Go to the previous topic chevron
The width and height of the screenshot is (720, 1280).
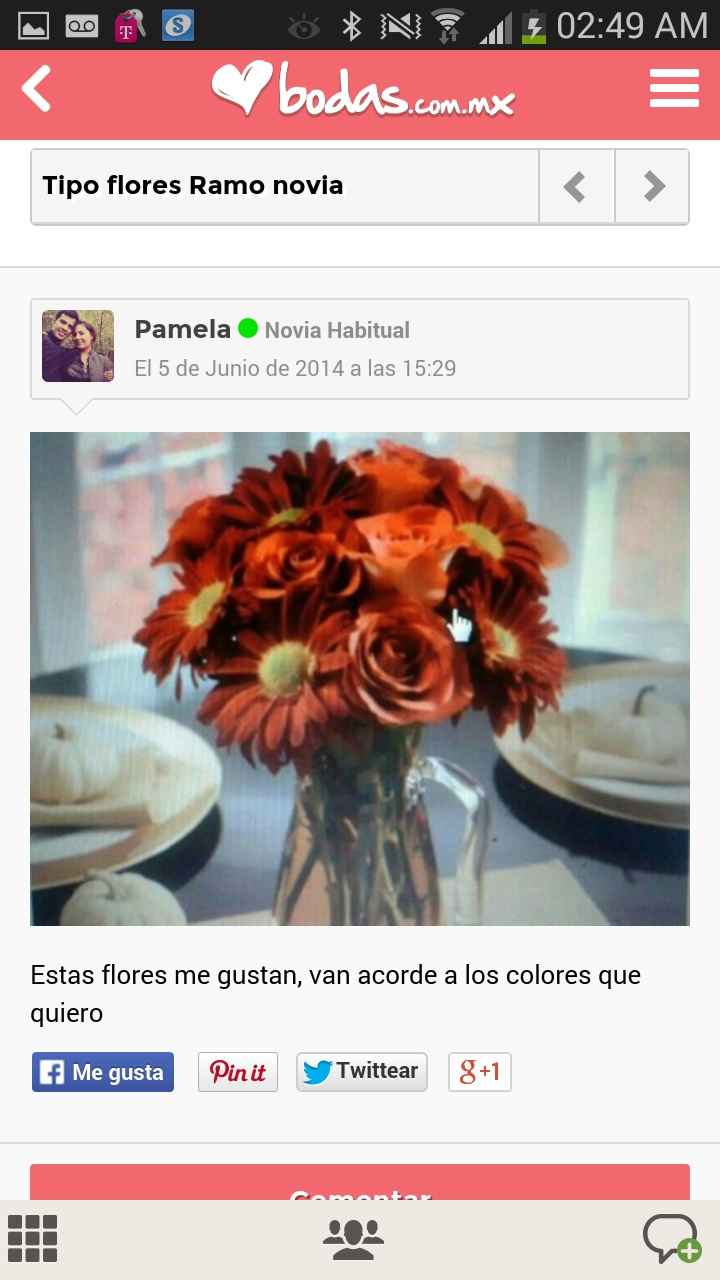pos(577,186)
